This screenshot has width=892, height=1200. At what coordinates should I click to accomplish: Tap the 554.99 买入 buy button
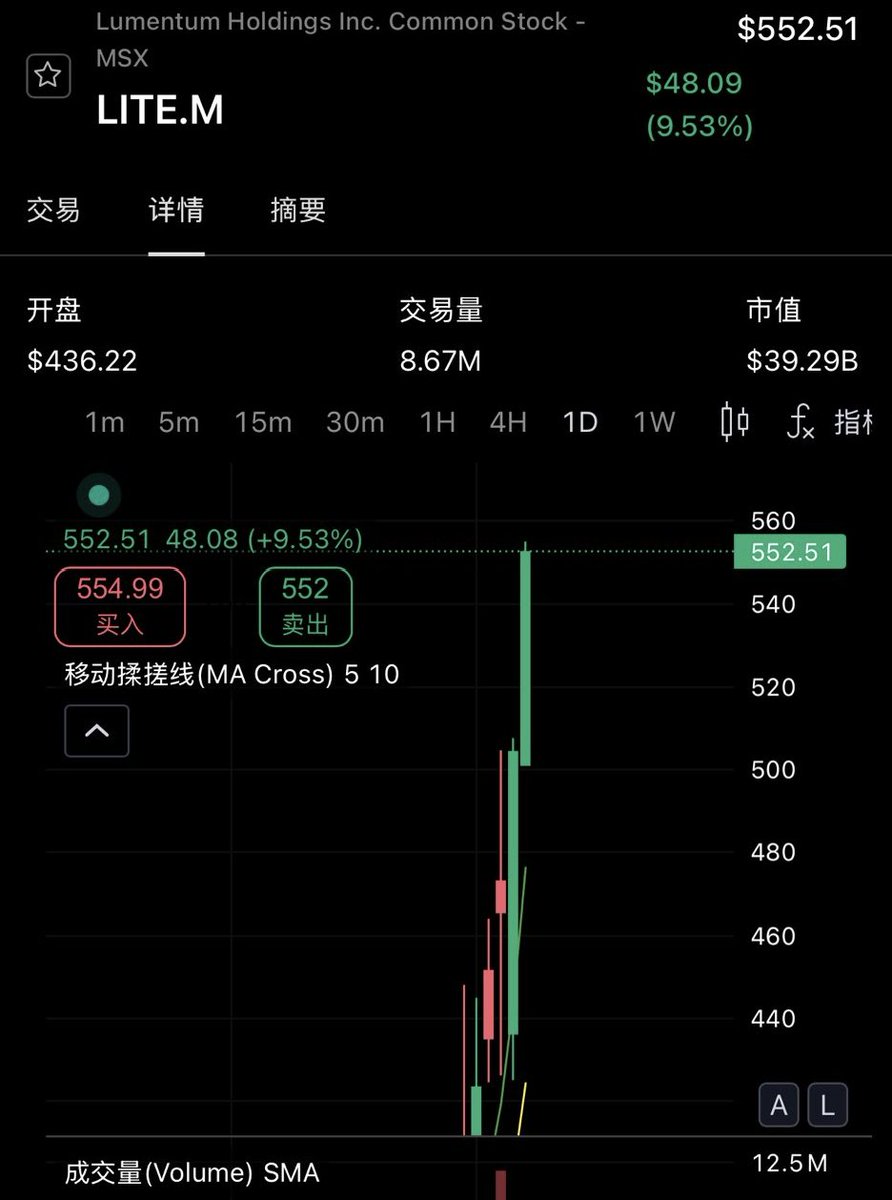[x=120, y=606]
